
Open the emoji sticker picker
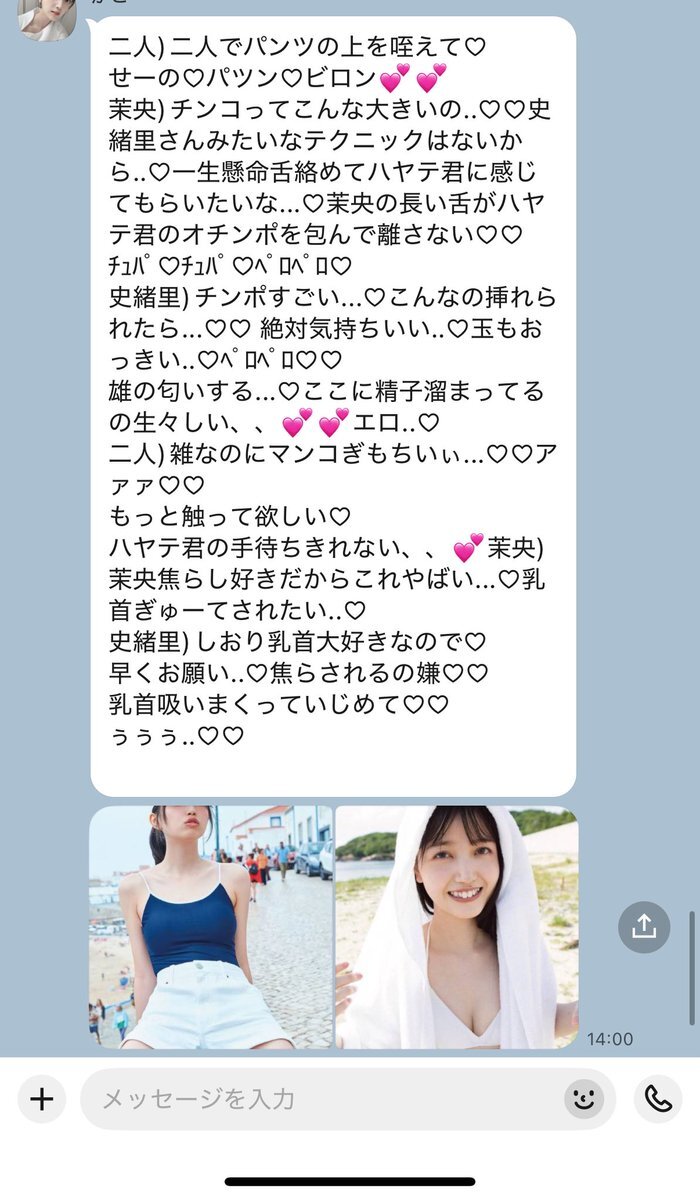pos(583,1099)
